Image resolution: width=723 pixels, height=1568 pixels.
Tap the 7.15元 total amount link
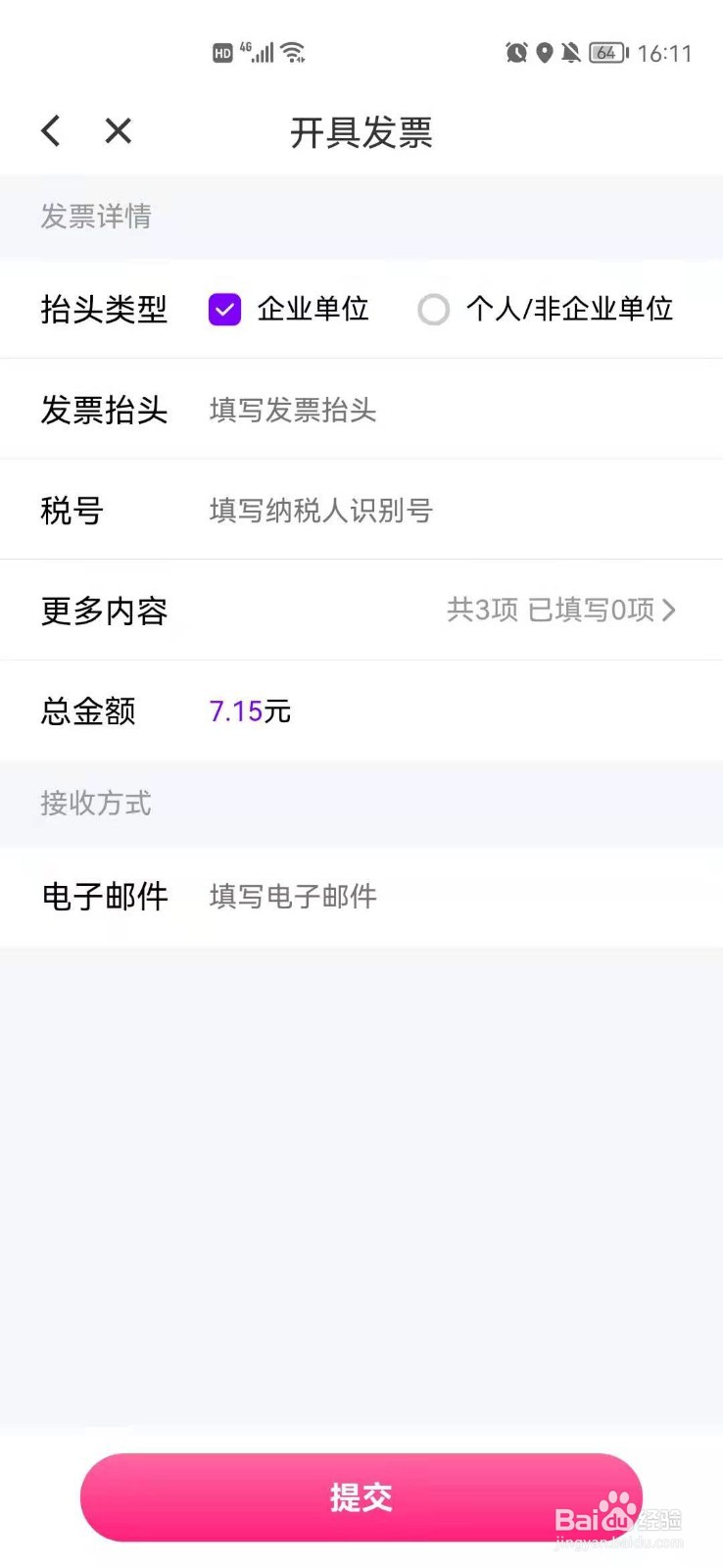(x=249, y=710)
